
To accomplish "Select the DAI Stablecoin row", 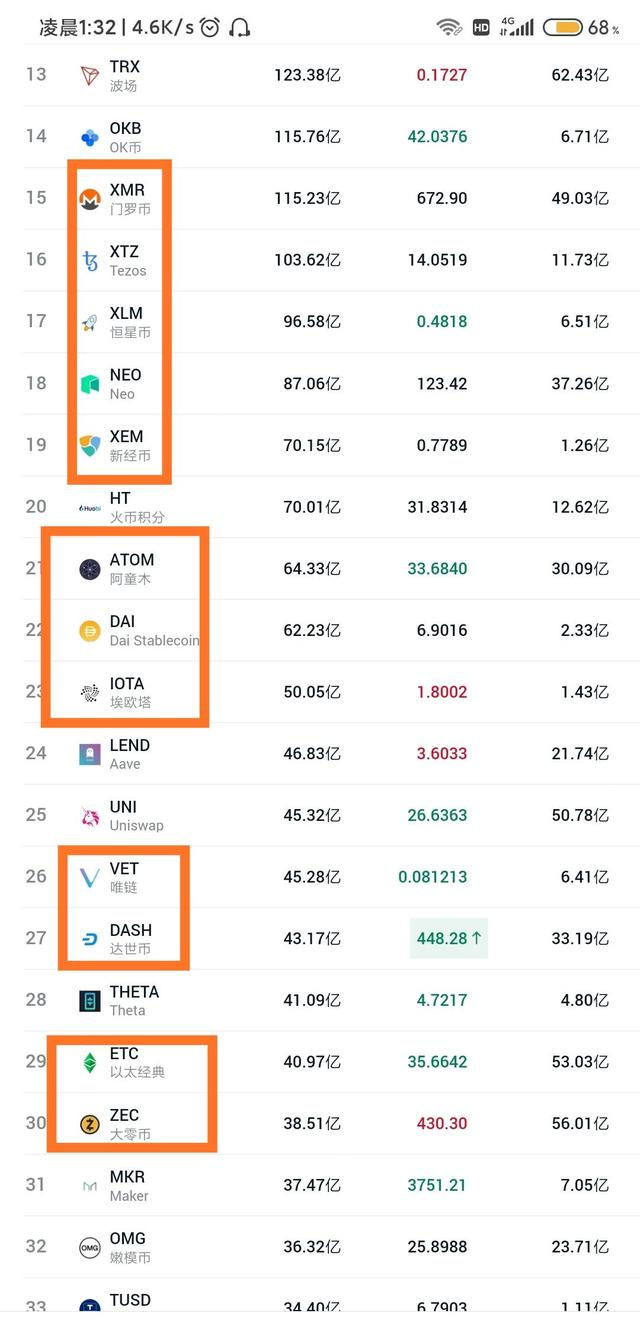I will coord(320,631).
